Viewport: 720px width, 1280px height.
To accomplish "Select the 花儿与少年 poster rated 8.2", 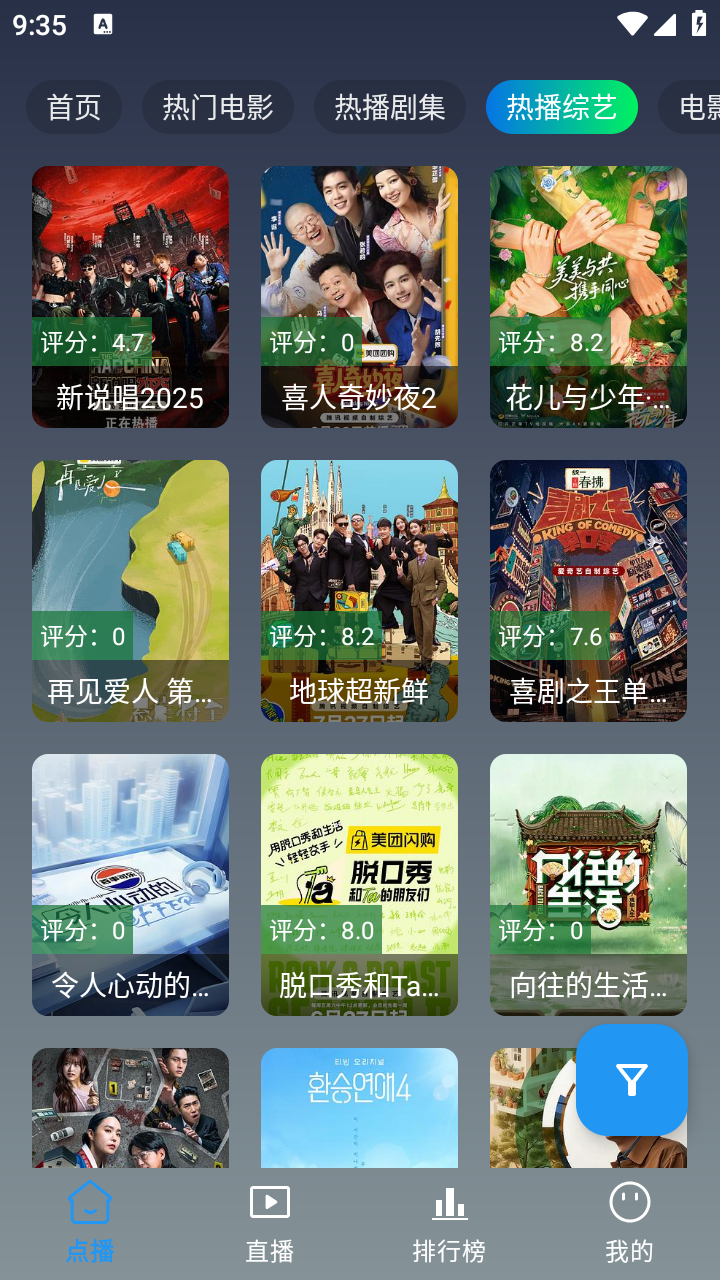I will tap(588, 297).
